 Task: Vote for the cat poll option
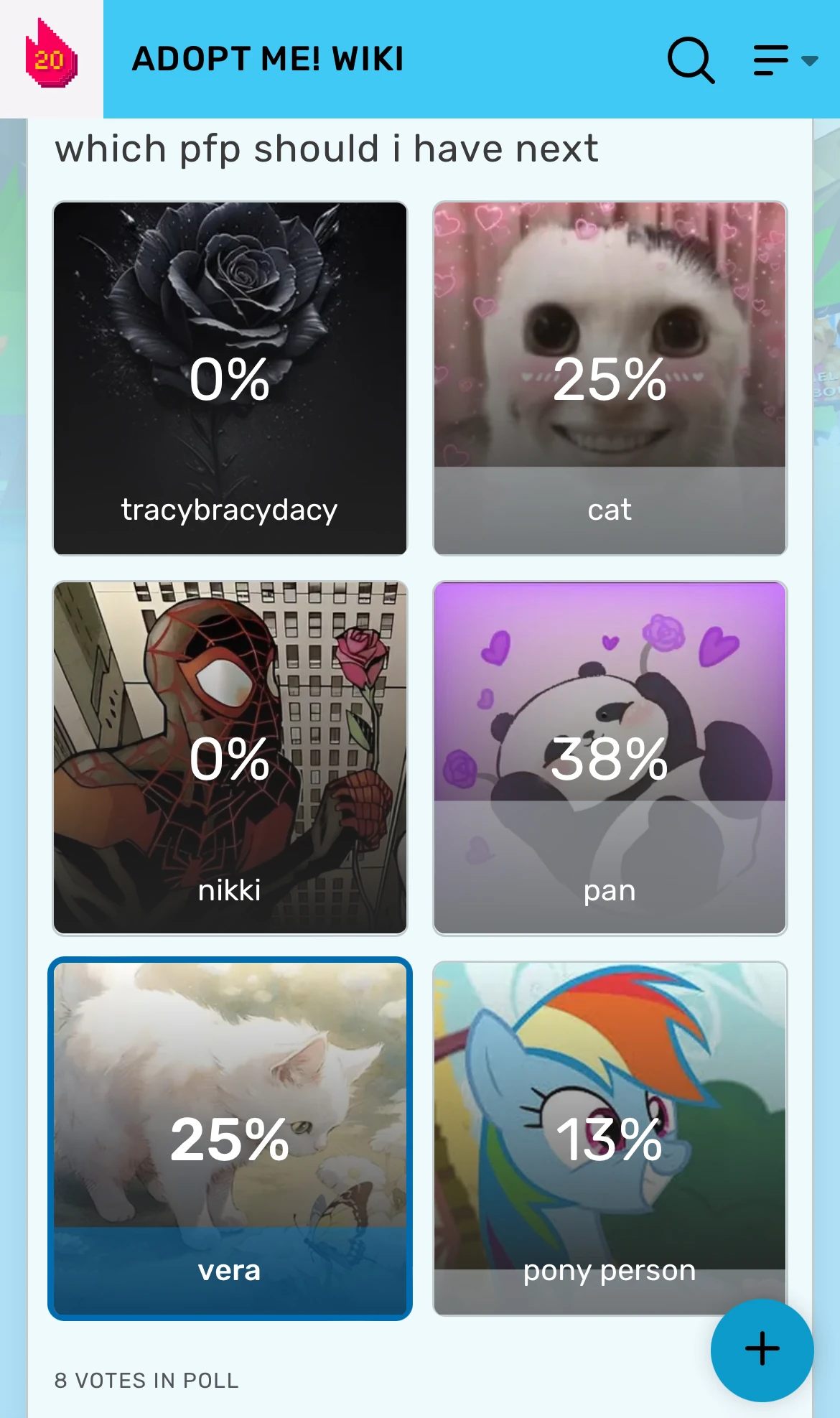(610, 378)
